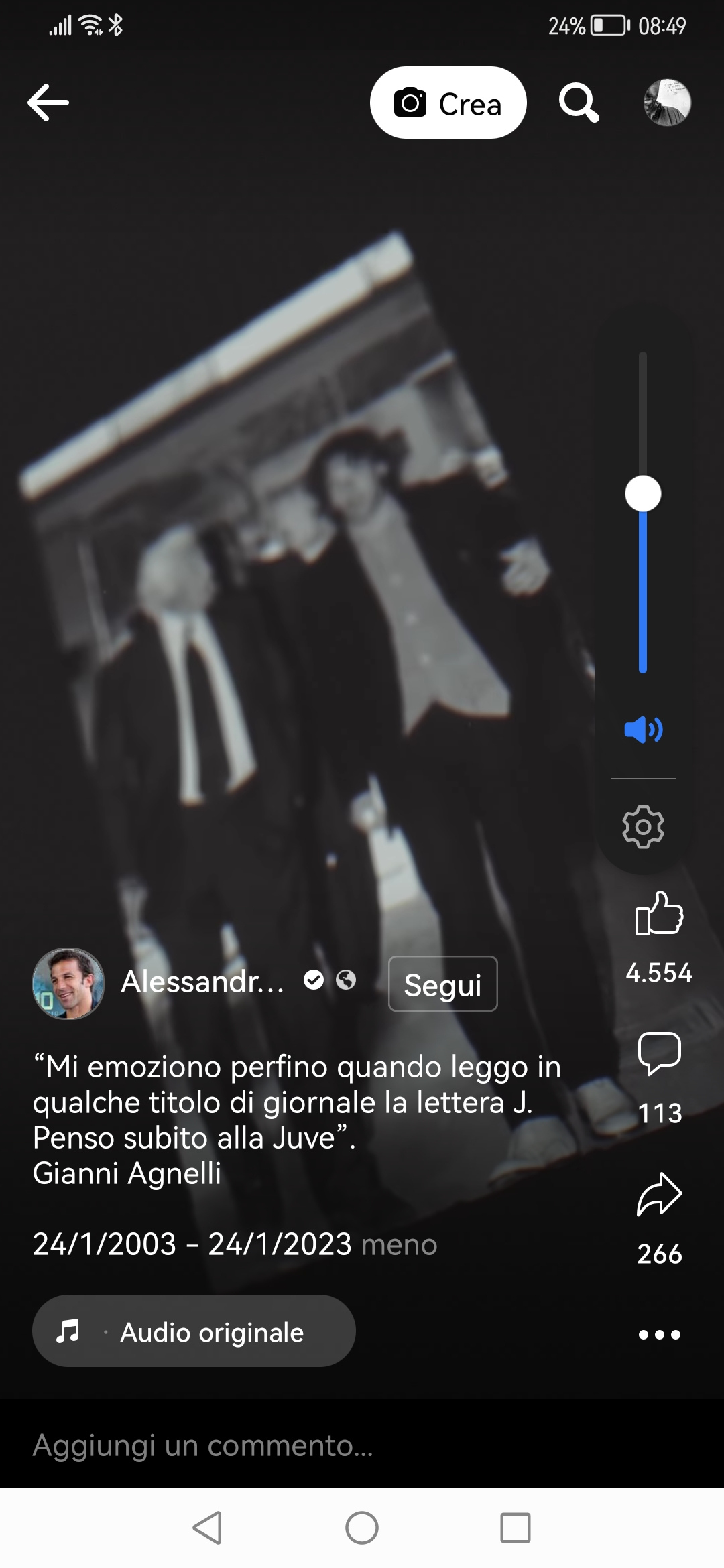Like this reel with the thumbs-up

pyautogui.click(x=660, y=913)
